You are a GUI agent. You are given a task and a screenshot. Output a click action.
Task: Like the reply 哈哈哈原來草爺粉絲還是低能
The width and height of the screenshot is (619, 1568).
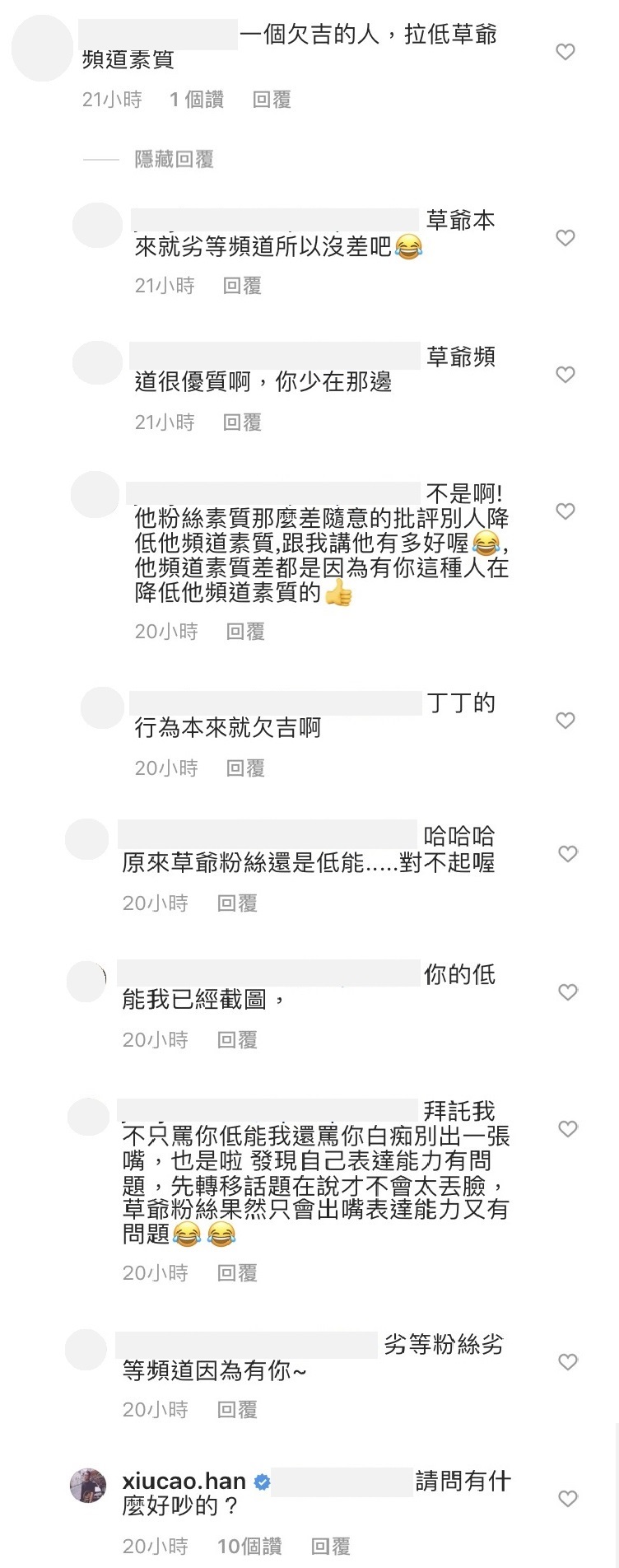coord(568,854)
